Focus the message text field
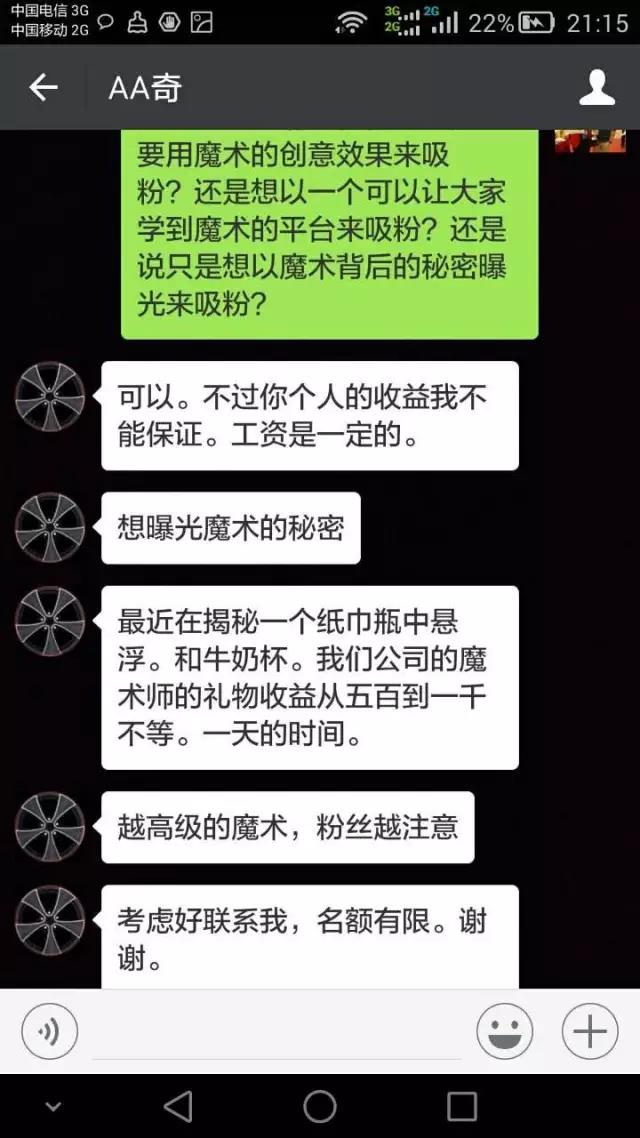The height and width of the screenshot is (1138, 640). 275,1033
